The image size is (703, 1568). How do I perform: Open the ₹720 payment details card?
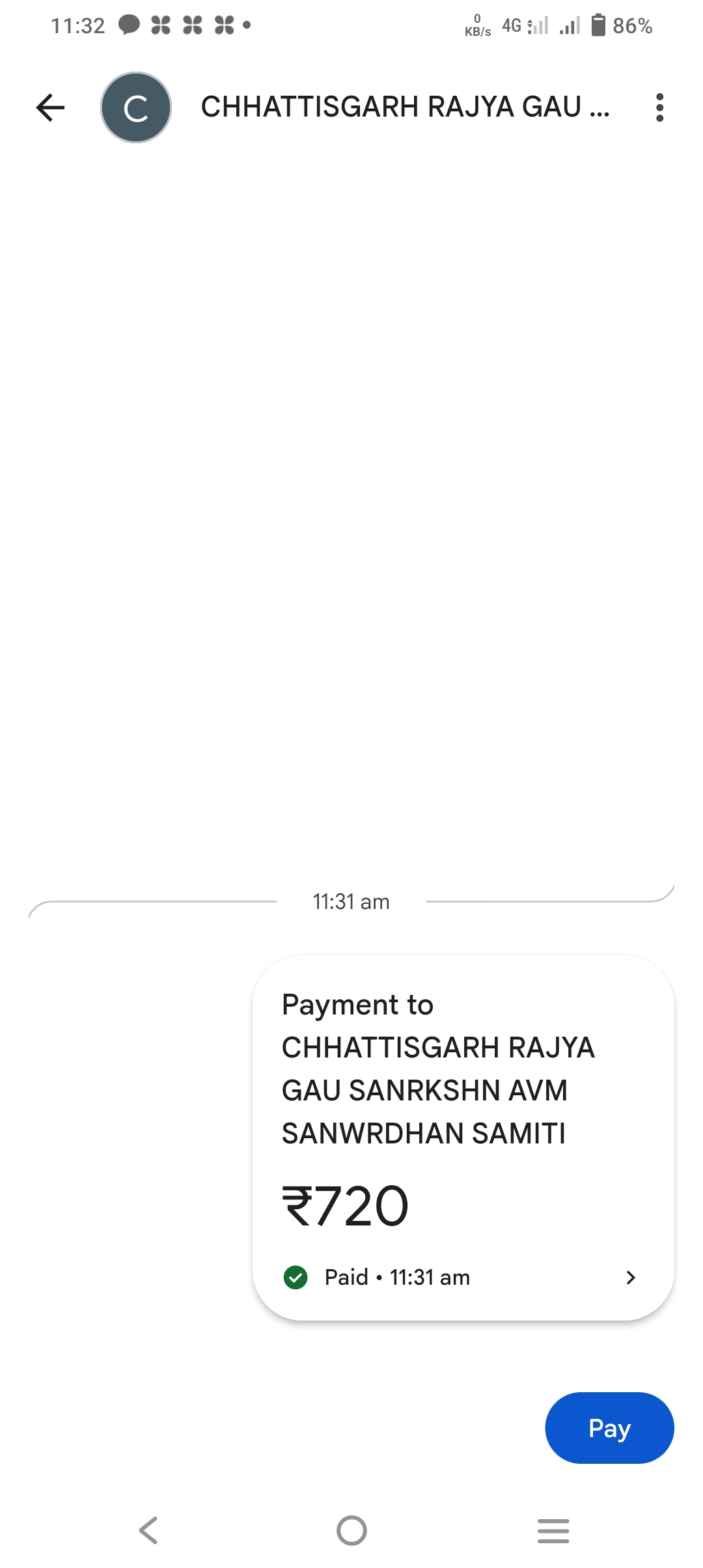tap(463, 1138)
